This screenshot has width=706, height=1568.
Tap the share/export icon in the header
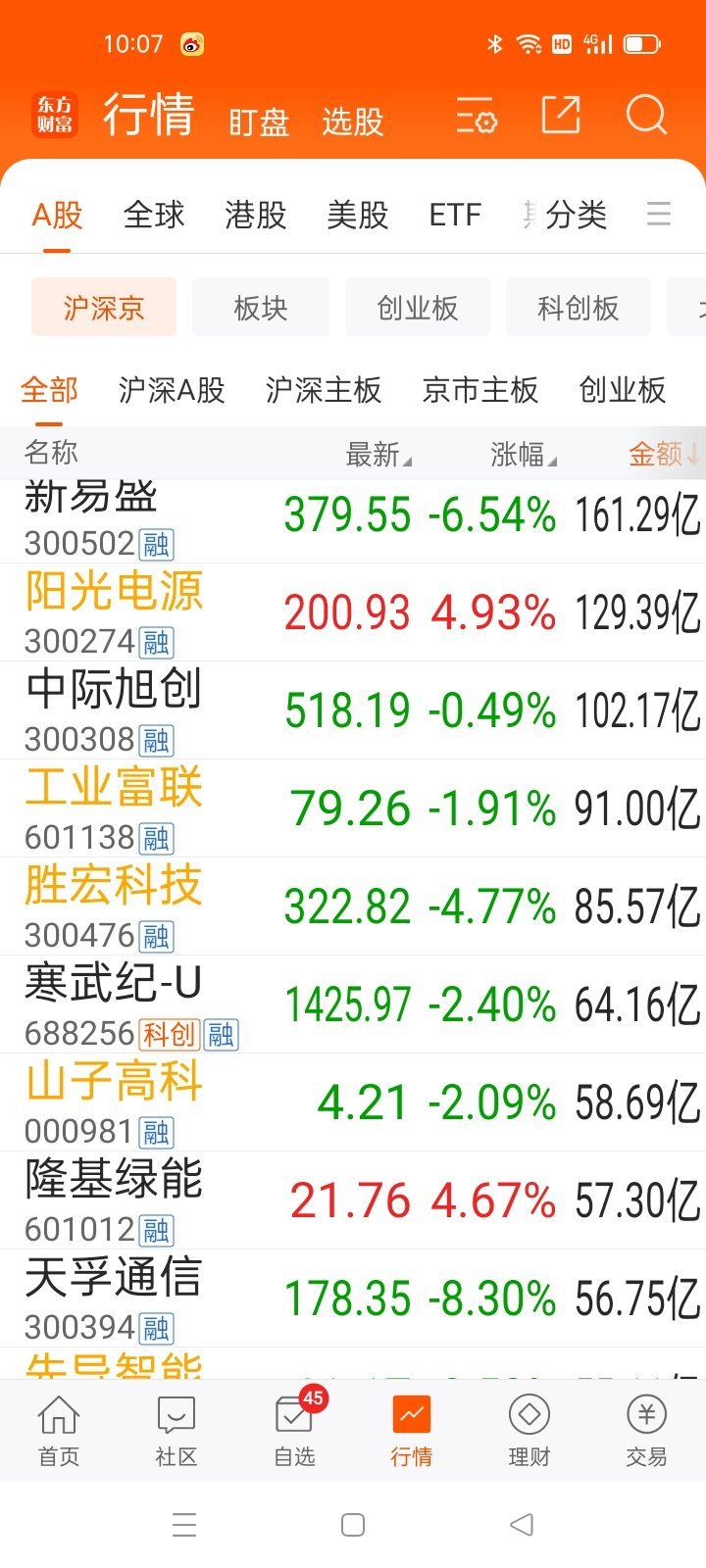pyautogui.click(x=560, y=116)
